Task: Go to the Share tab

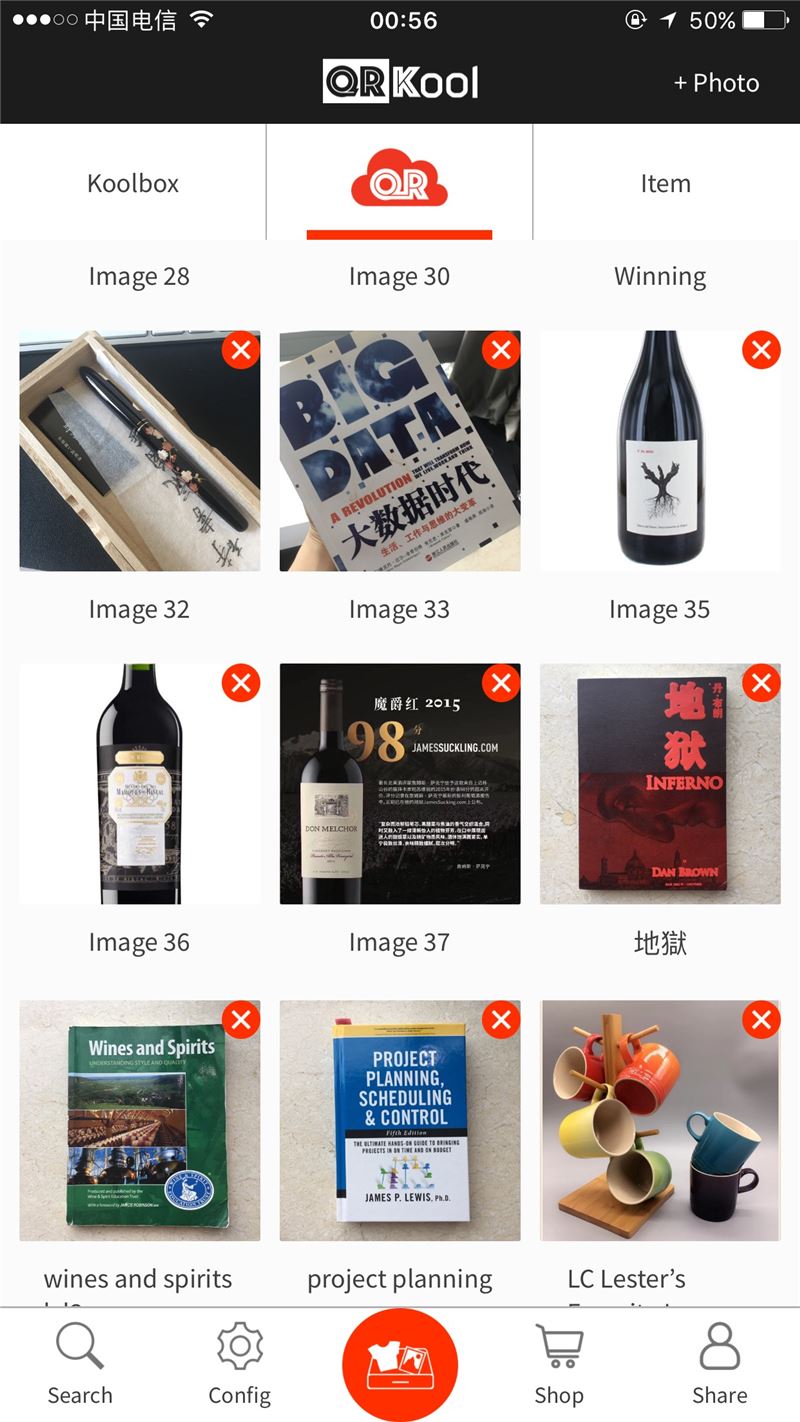Action: [720, 1364]
